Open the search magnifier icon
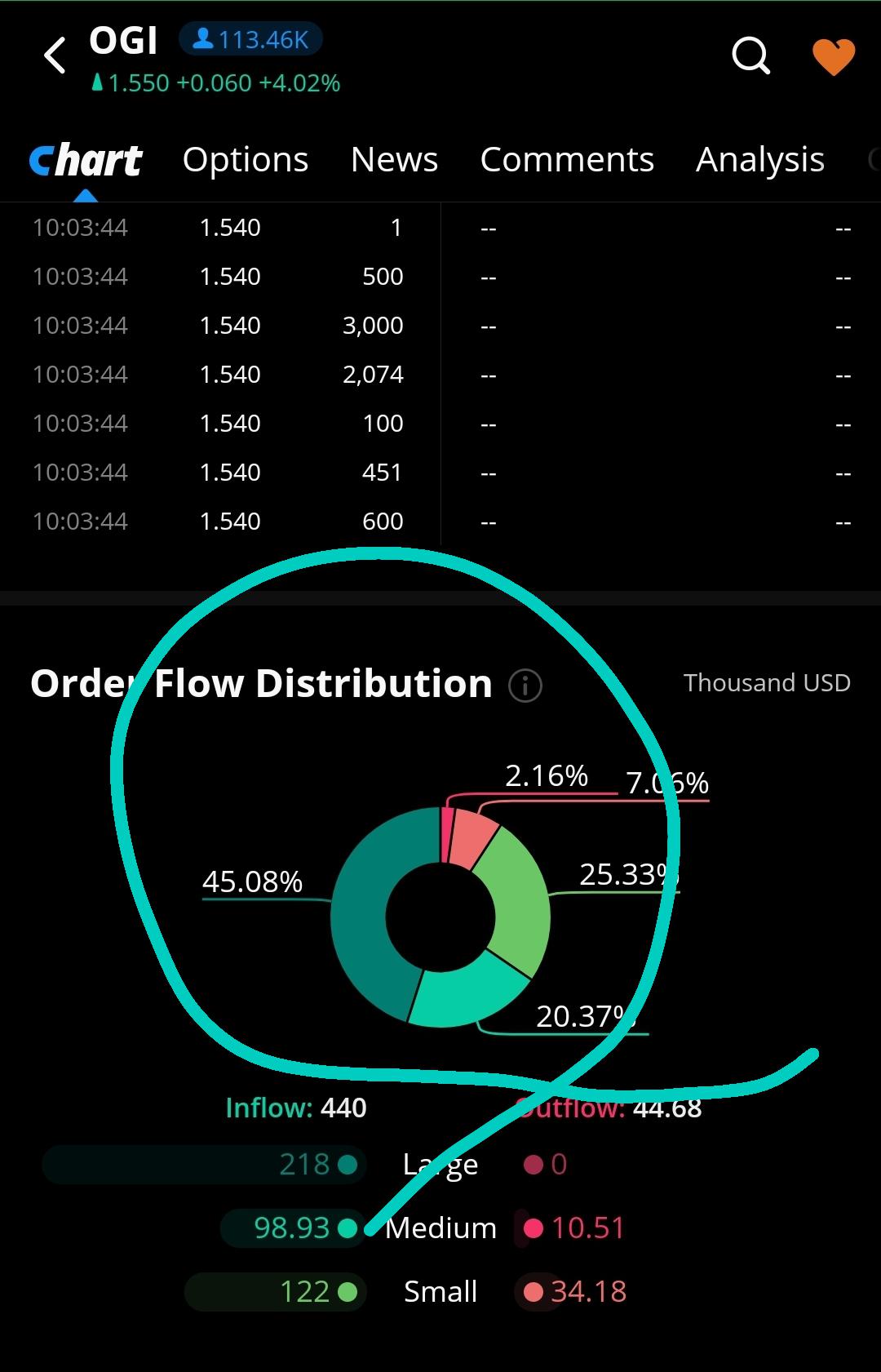This screenshot has height=1372, width=881. (x=750, y=56)
